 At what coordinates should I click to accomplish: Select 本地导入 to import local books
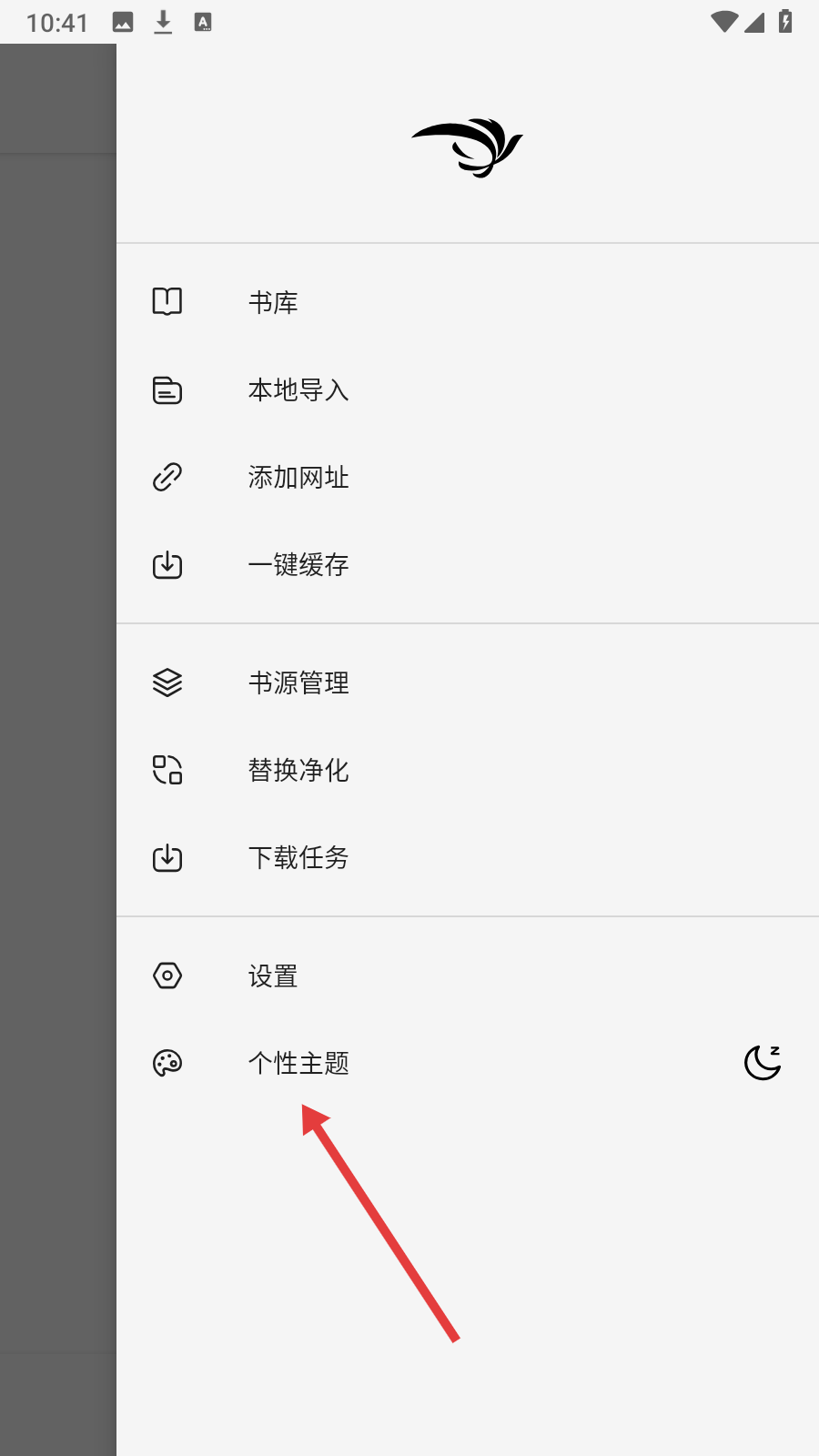[468, 389]
